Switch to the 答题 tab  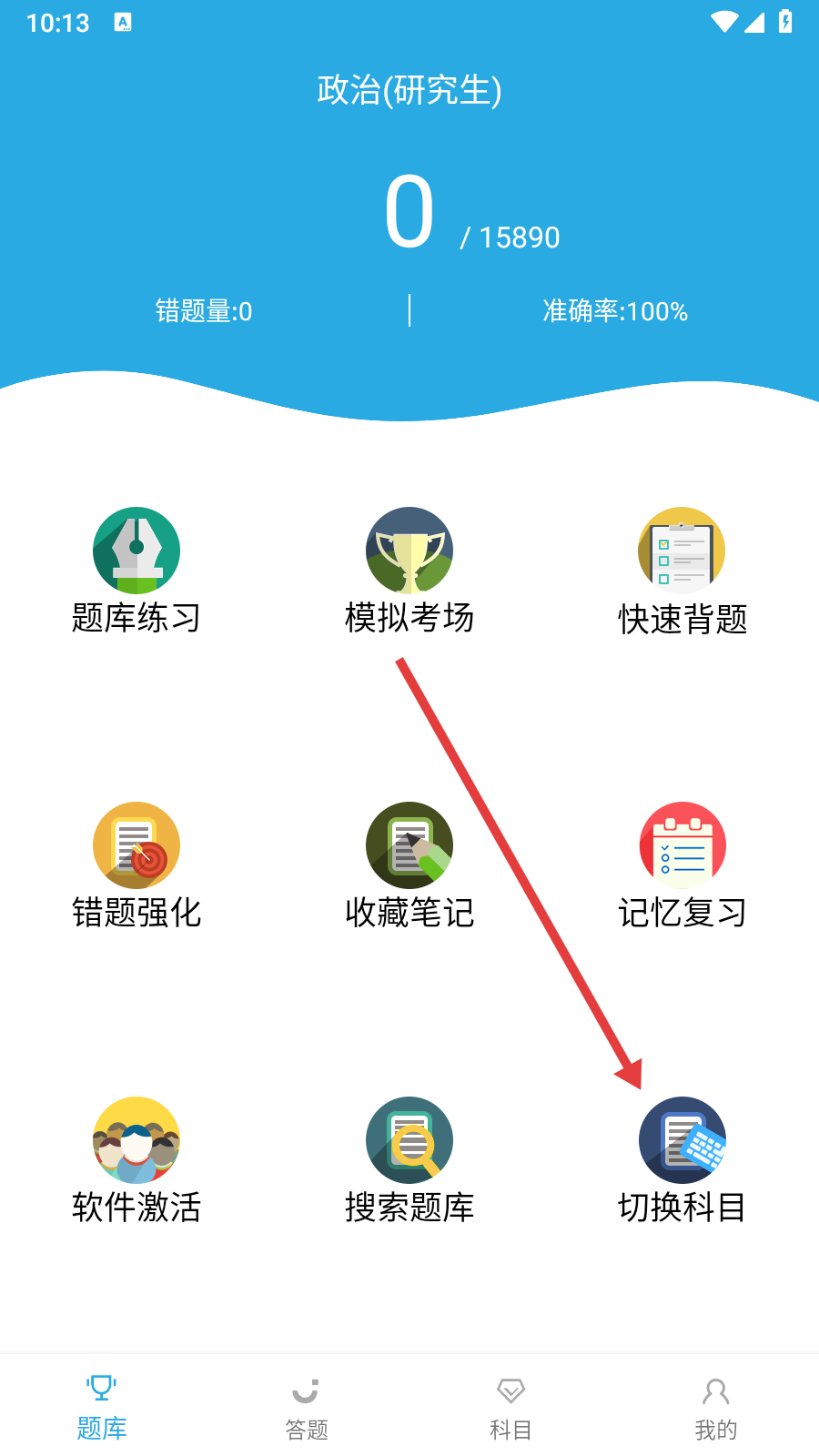(x=307, y=1407)
